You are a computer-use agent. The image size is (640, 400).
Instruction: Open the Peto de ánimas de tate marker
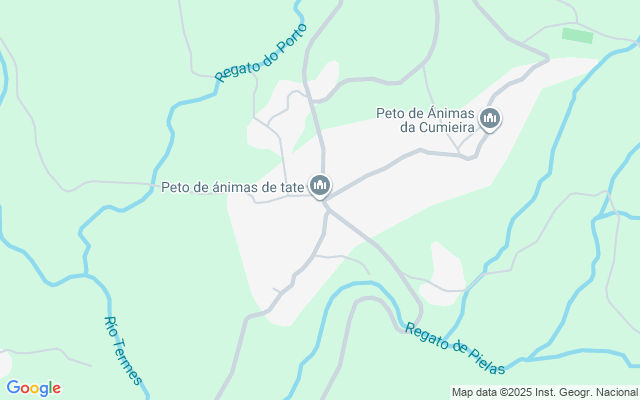[x=320, y=185]
